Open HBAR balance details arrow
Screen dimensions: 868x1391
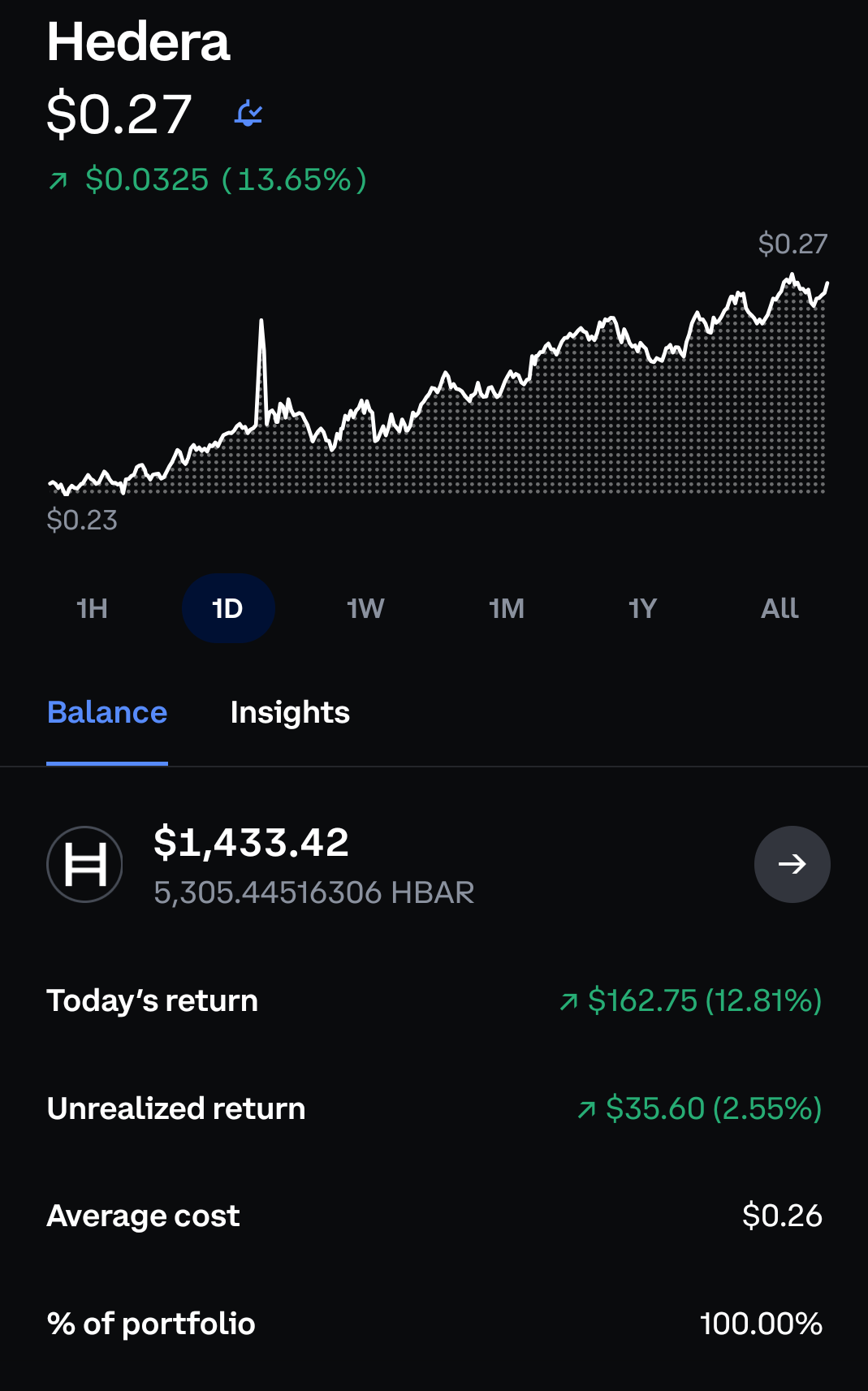(792, 864)
